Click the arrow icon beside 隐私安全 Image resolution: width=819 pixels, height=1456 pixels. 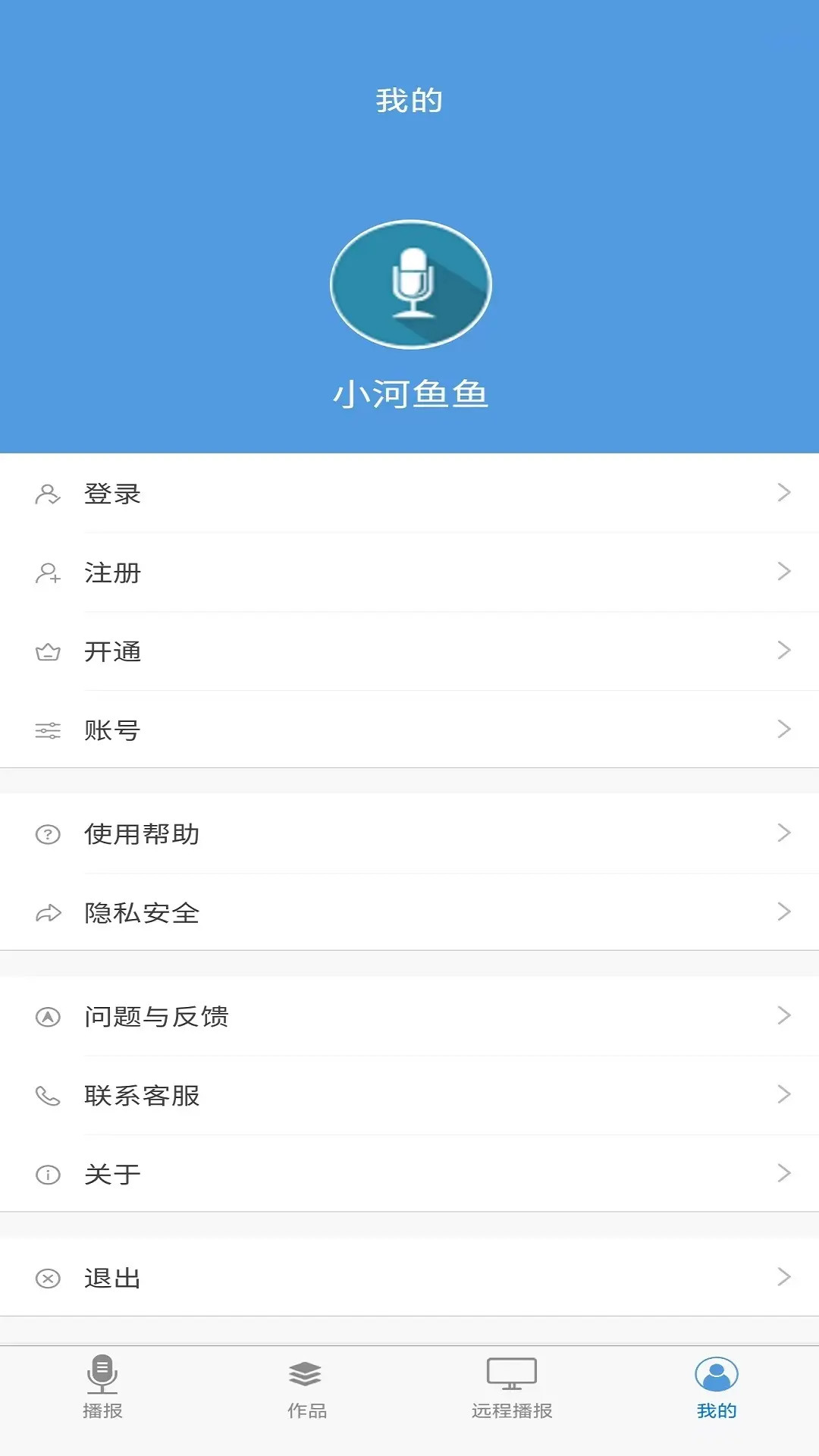pyautogui.click(x=48, y=913)
